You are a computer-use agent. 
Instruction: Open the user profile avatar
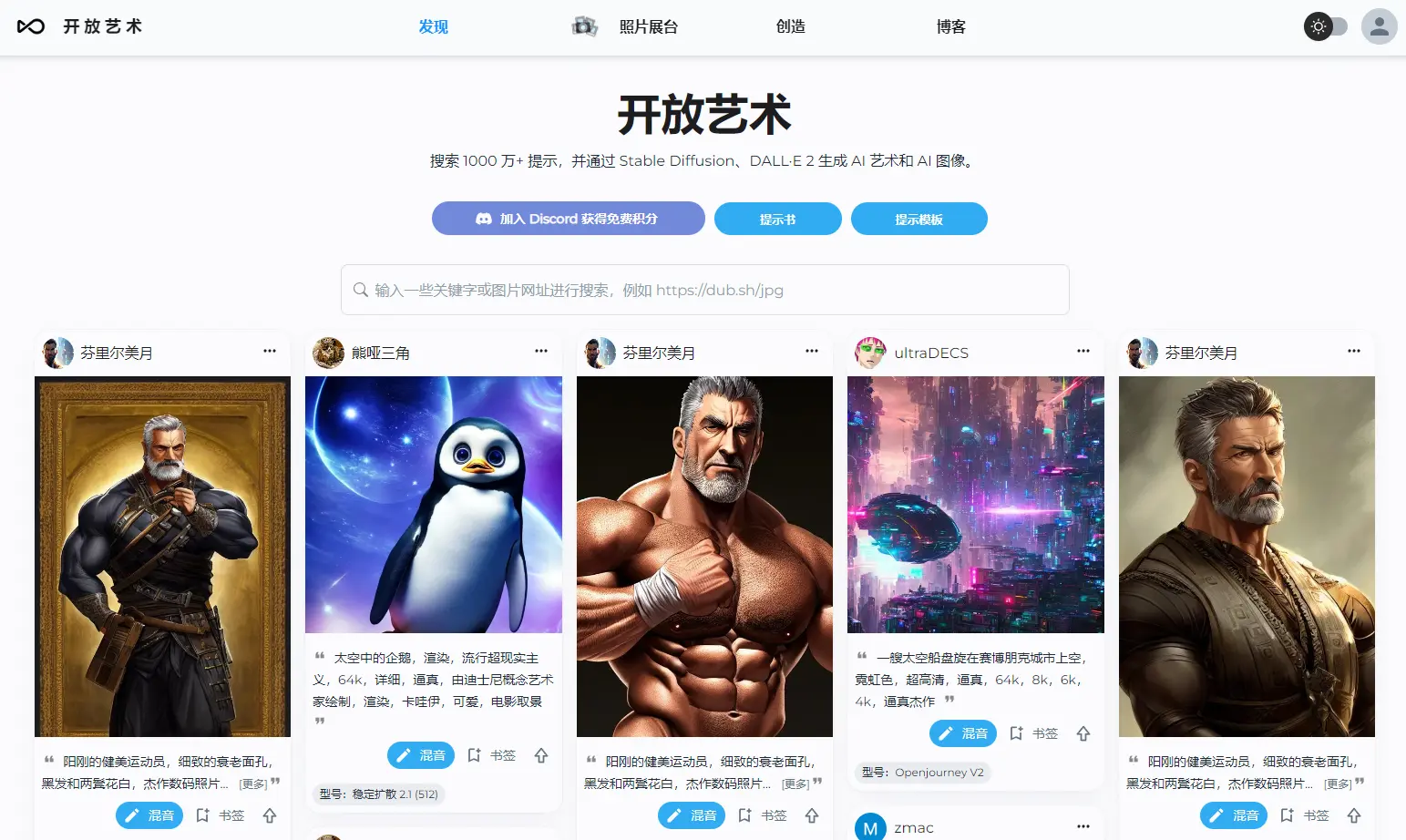(x=1379, y=27)
